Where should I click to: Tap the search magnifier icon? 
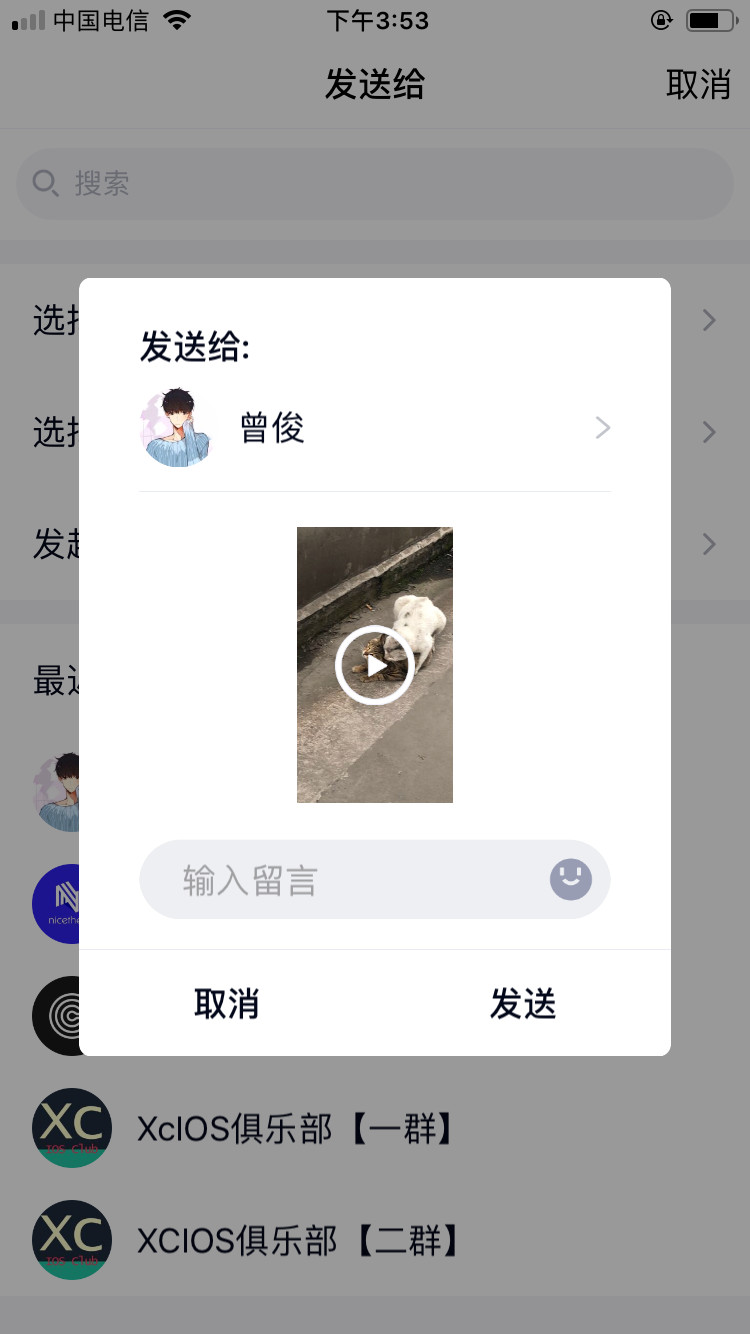coord(45,184)
